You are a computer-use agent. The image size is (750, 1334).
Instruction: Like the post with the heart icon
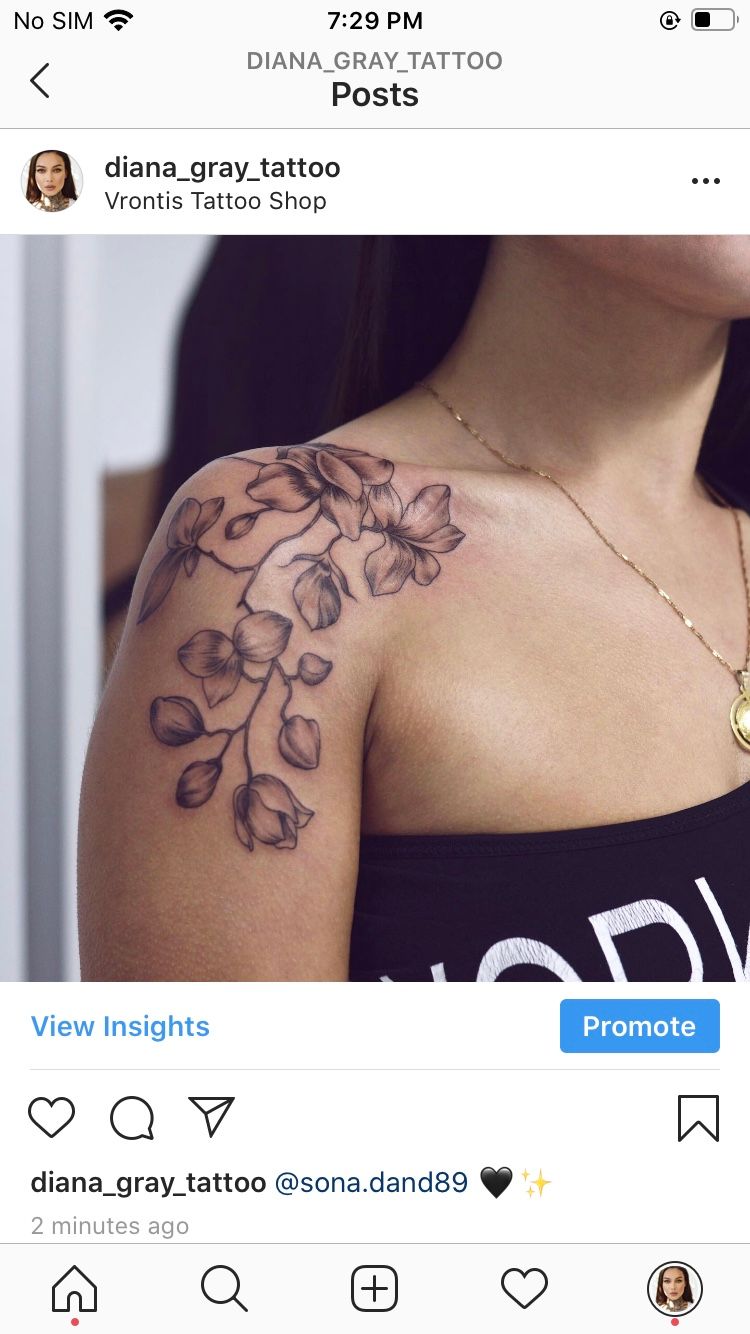click(51, 1118)
